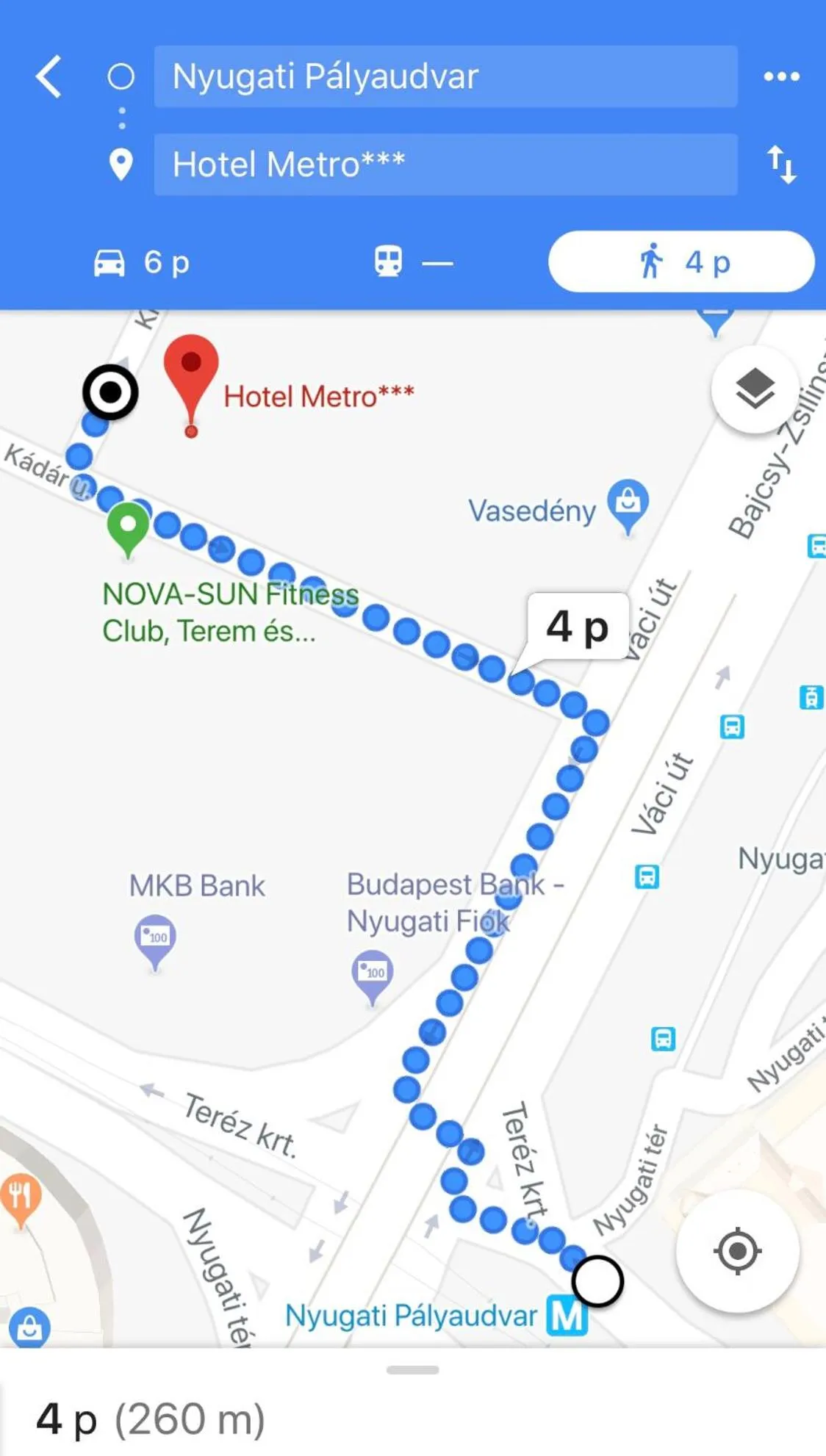Open the three-dot options menu
The image size is (826, 1456).
(x=781, y=76)
